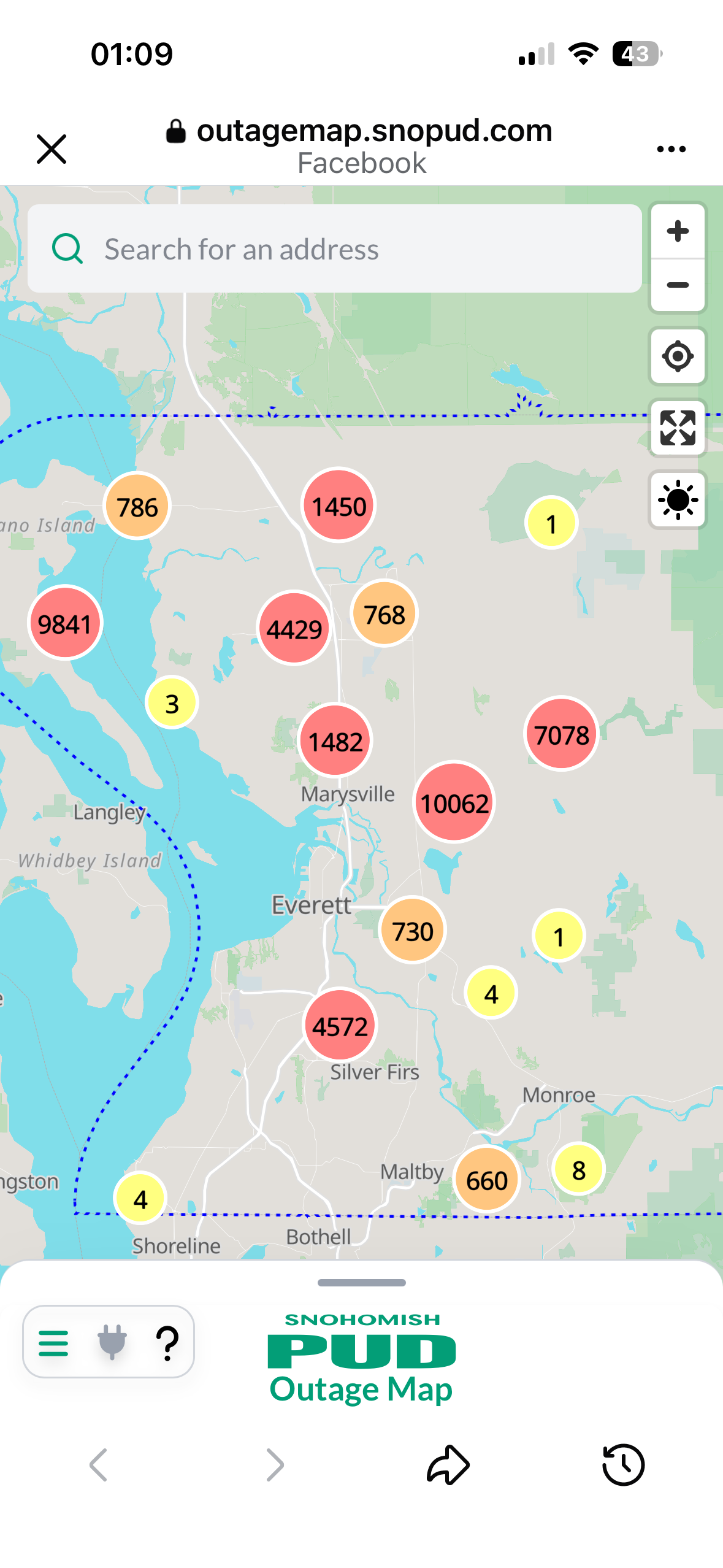The width and height of the screenshot is (723, 1568).
Task: Close the in-app browser
Action: (x=52, y=149)
